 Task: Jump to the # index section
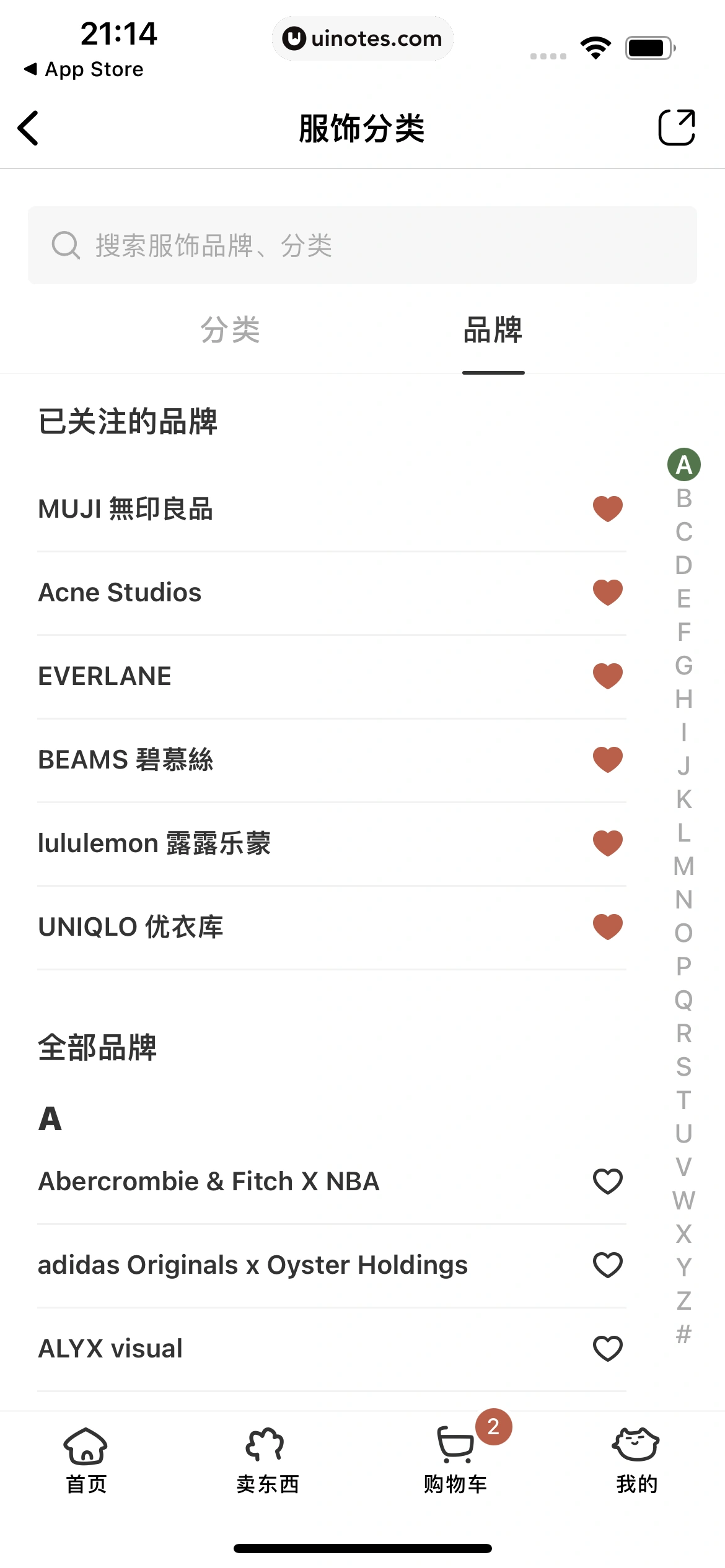[x=683, y=1334]
